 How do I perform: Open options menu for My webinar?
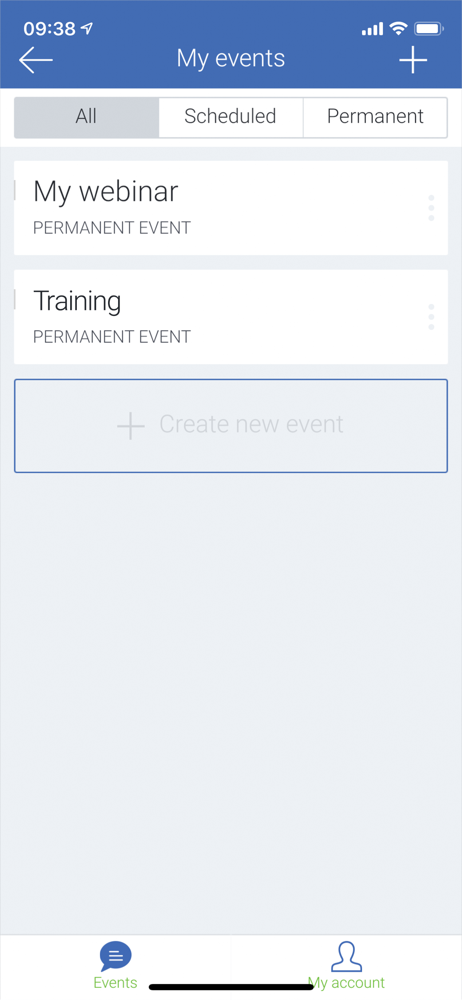click(x=431, y=208)
